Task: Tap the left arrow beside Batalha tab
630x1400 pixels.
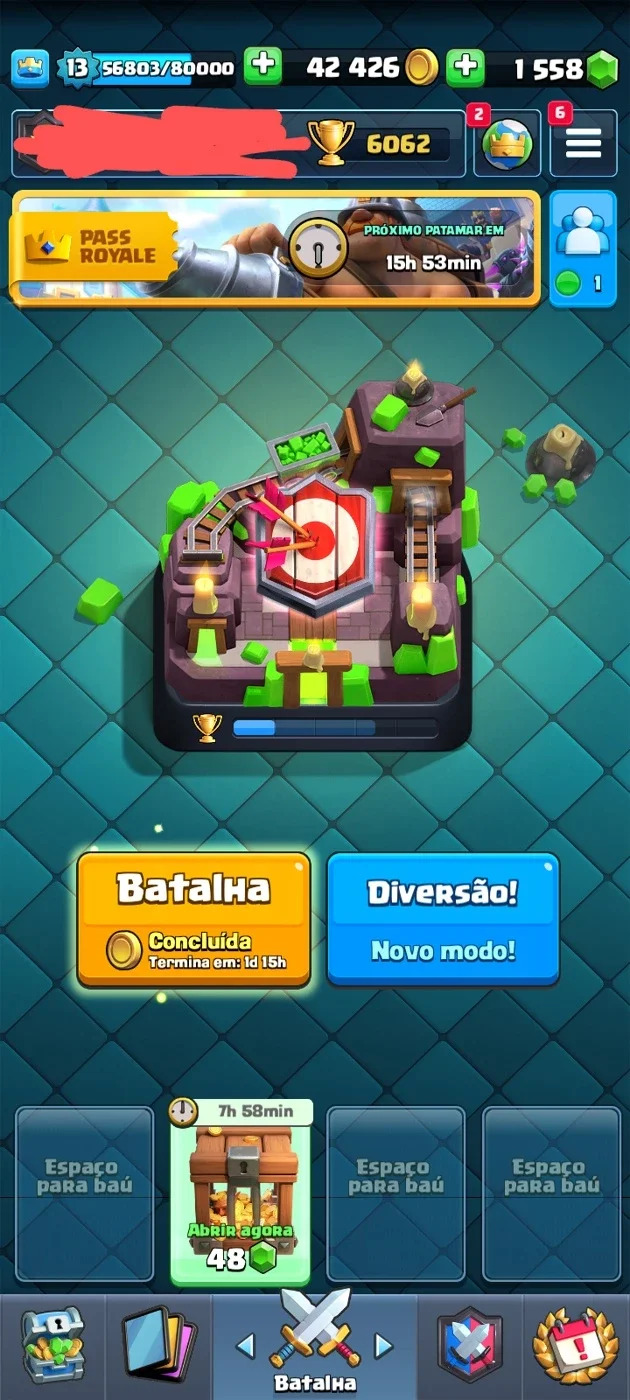Action: (245, 1346)
